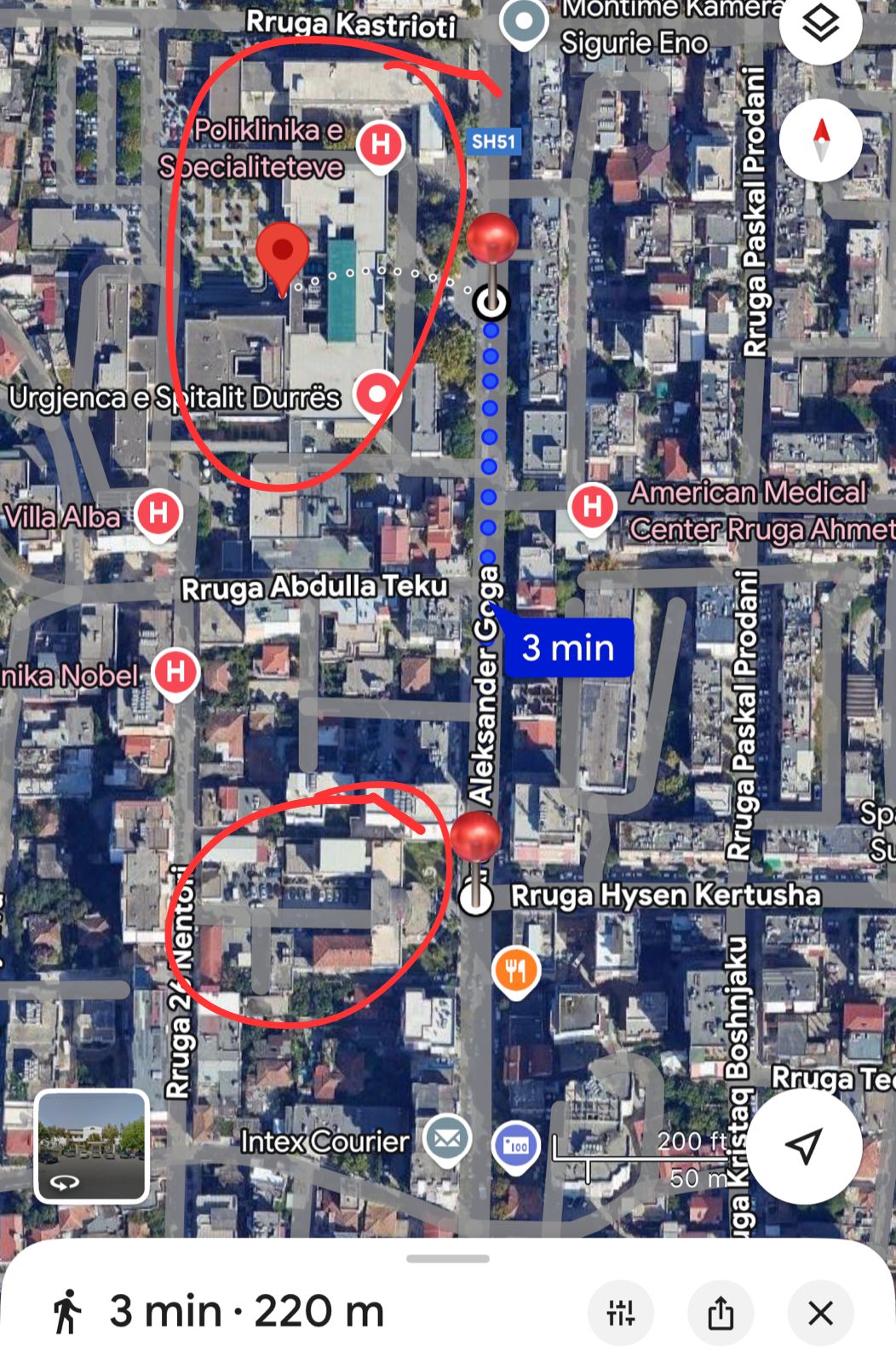
Task: Open the American Medical Center marker
Action: (593, 508)
